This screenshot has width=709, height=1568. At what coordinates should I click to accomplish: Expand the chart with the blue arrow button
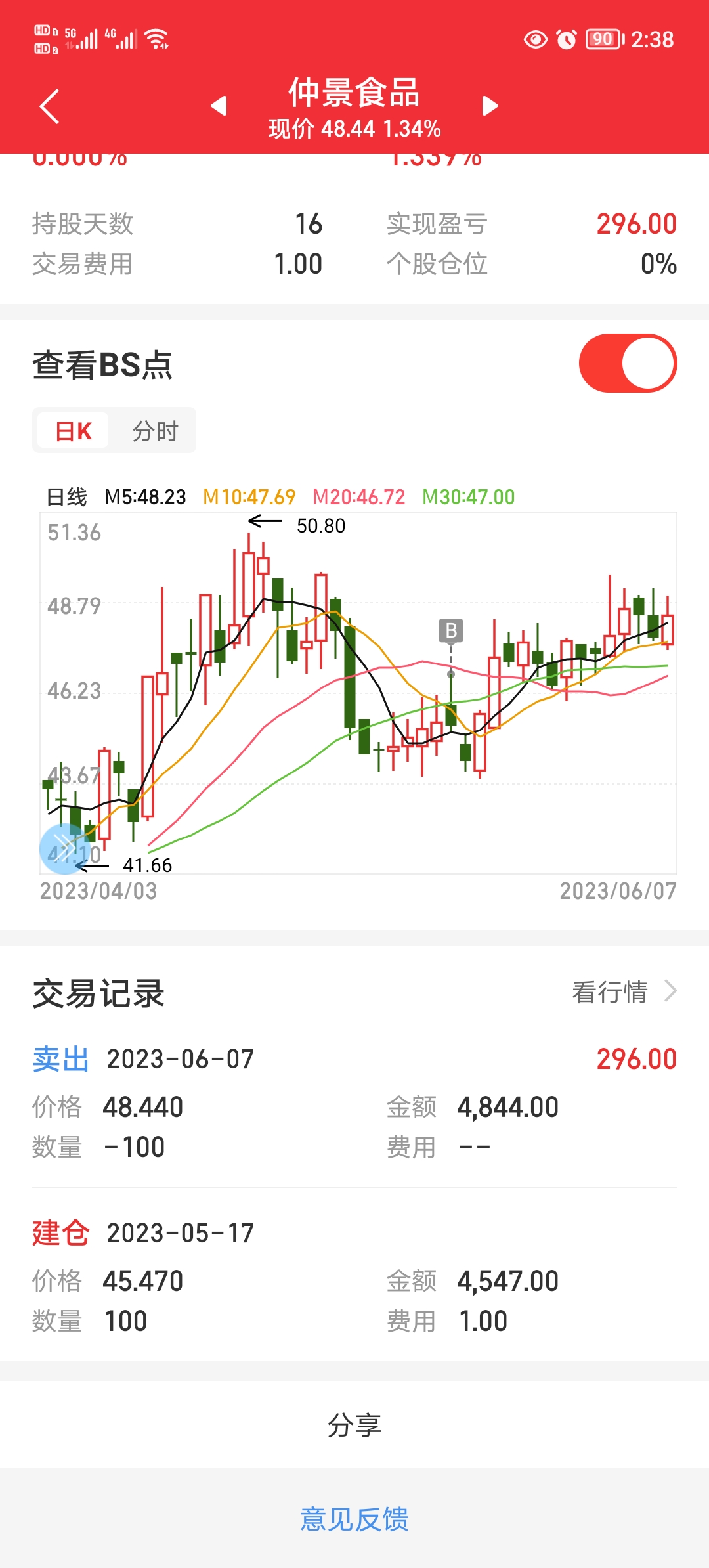click(64, 849)
